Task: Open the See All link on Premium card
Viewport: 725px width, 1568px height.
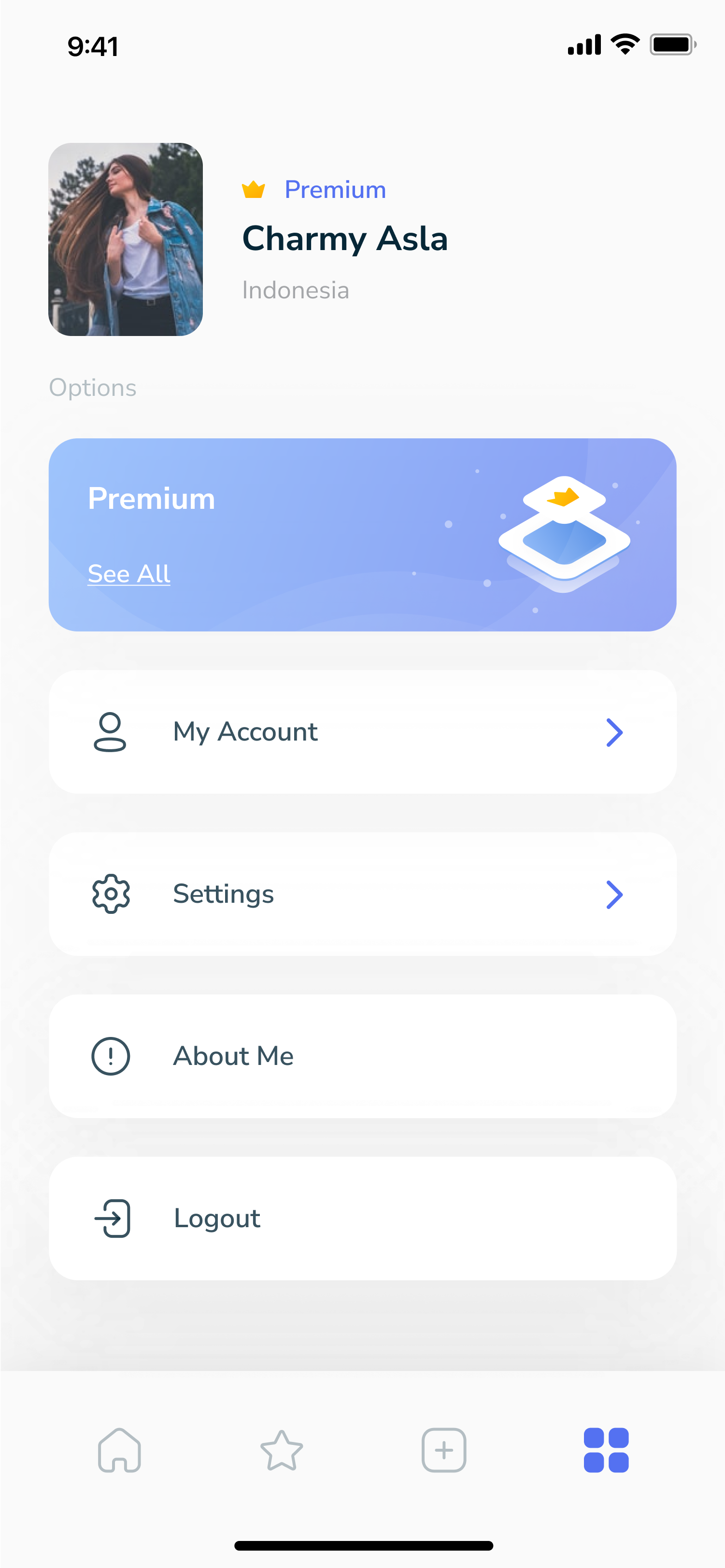Action: [x=128, y=574]
